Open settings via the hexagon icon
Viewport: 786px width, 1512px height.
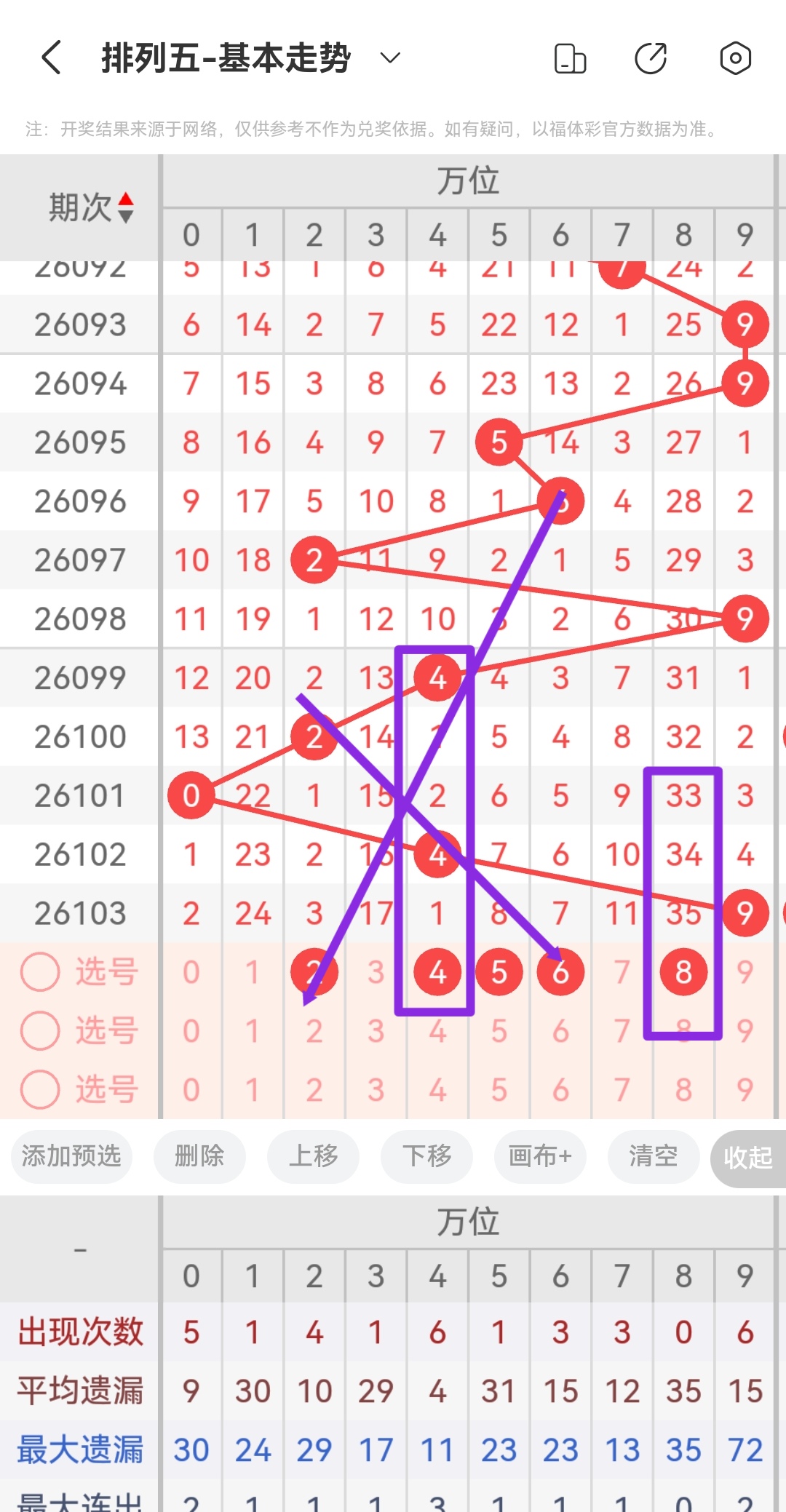pos(735,57)
